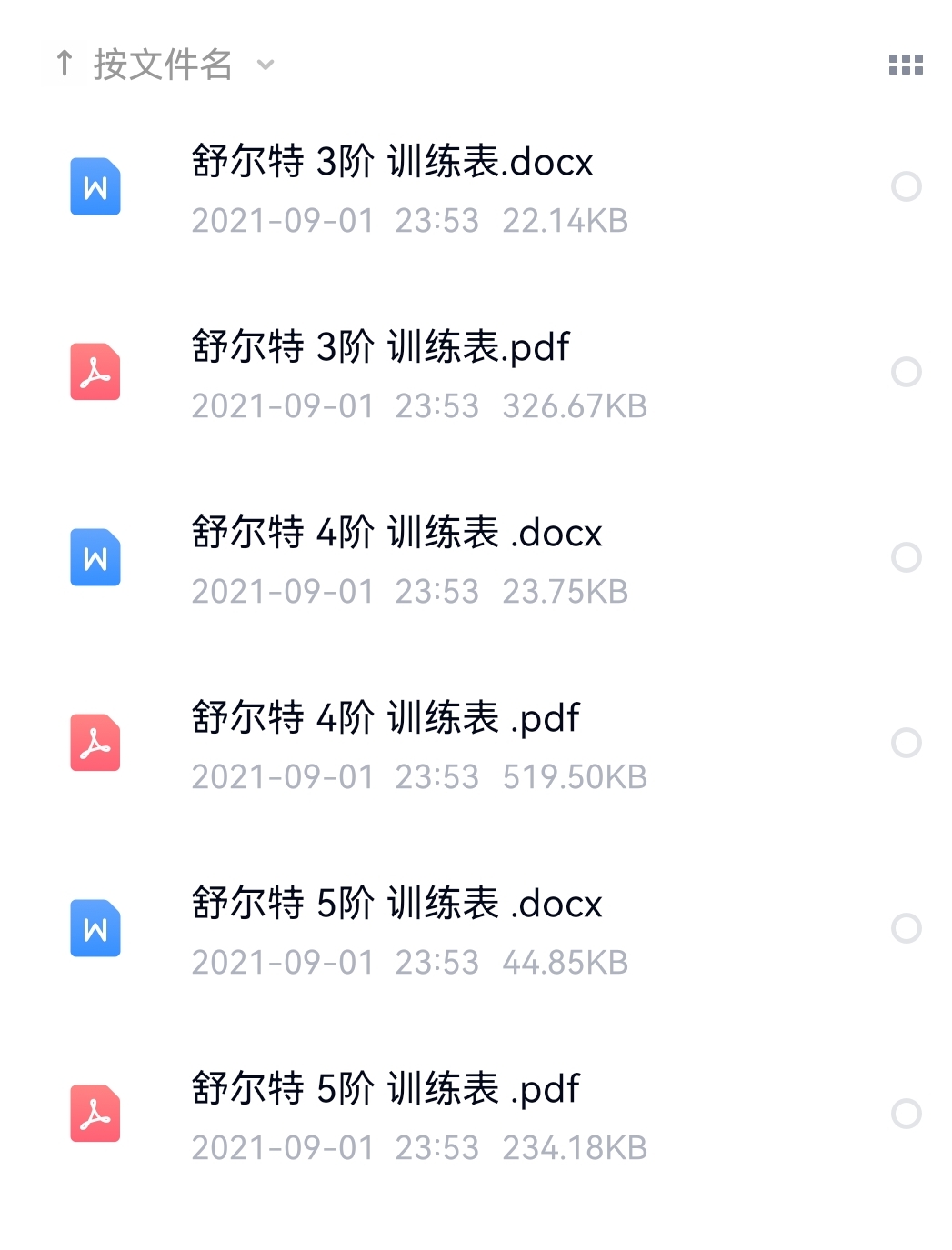Viewport: 952px width, 1250px height.
Task: Open the 按文件名 sort dropdown
Action: click(x=162, y=65)
